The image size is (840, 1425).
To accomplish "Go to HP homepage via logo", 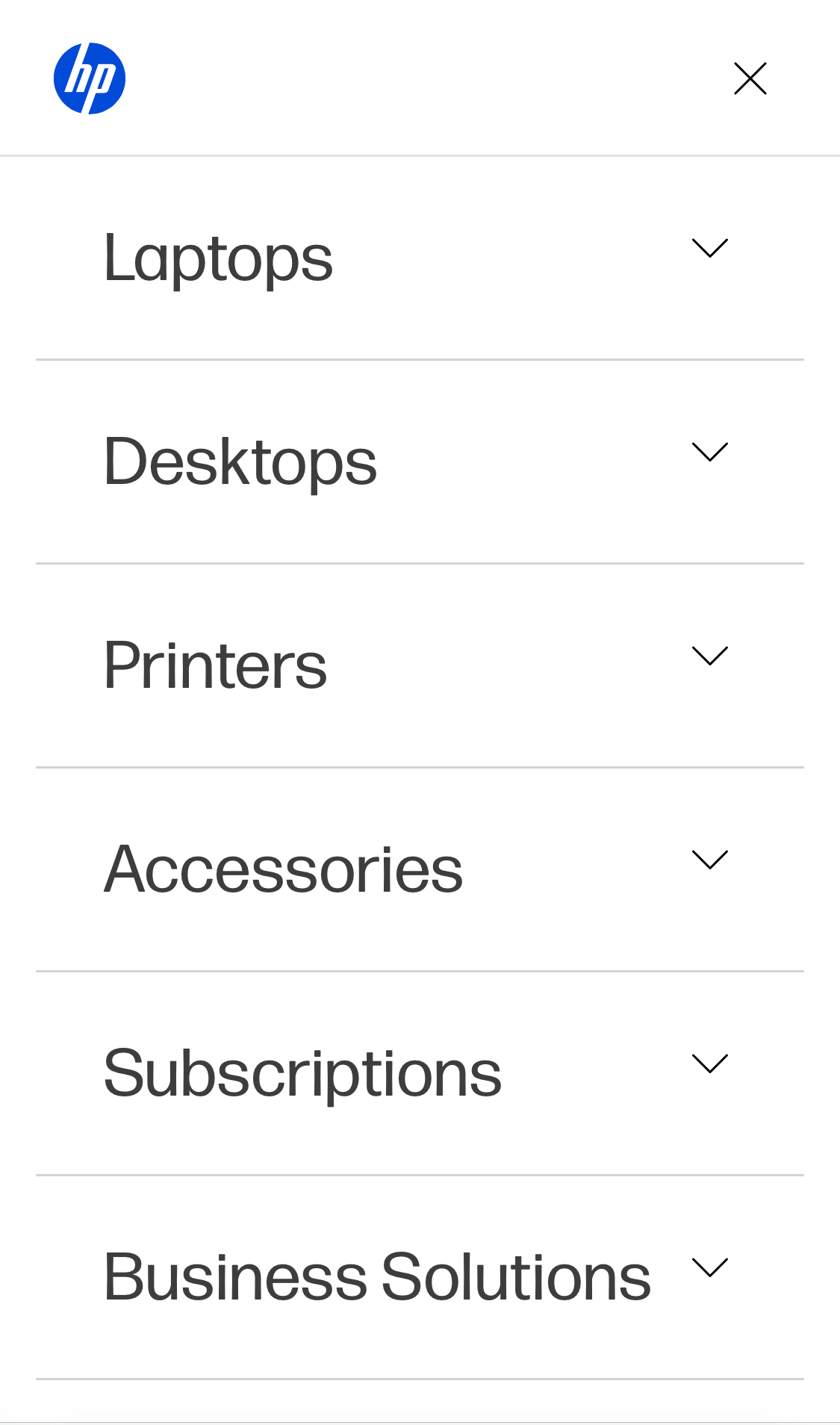I will (x=90, y=78).
